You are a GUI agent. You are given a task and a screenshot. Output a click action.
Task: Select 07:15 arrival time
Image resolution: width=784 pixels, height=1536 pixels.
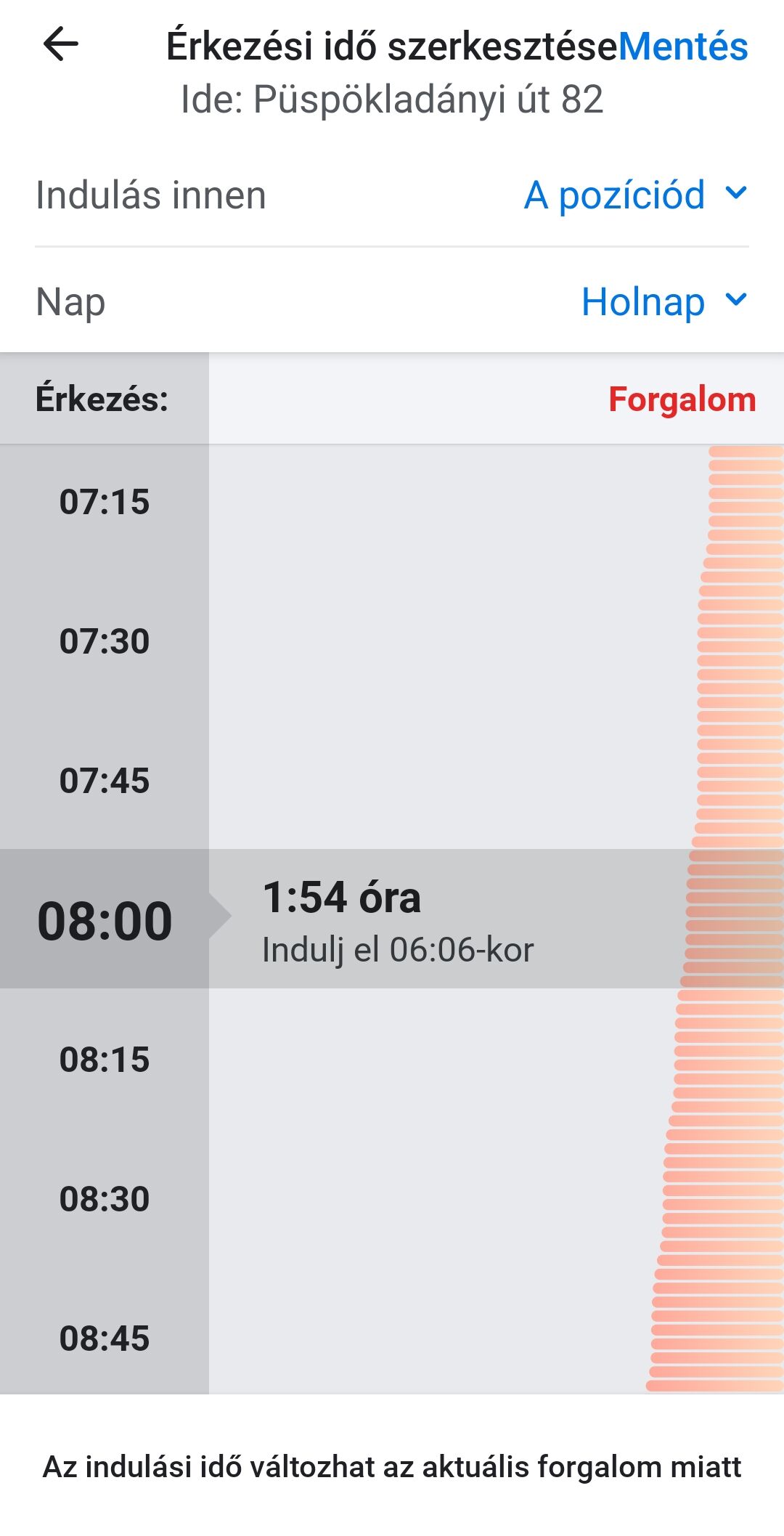click(105, 502)
